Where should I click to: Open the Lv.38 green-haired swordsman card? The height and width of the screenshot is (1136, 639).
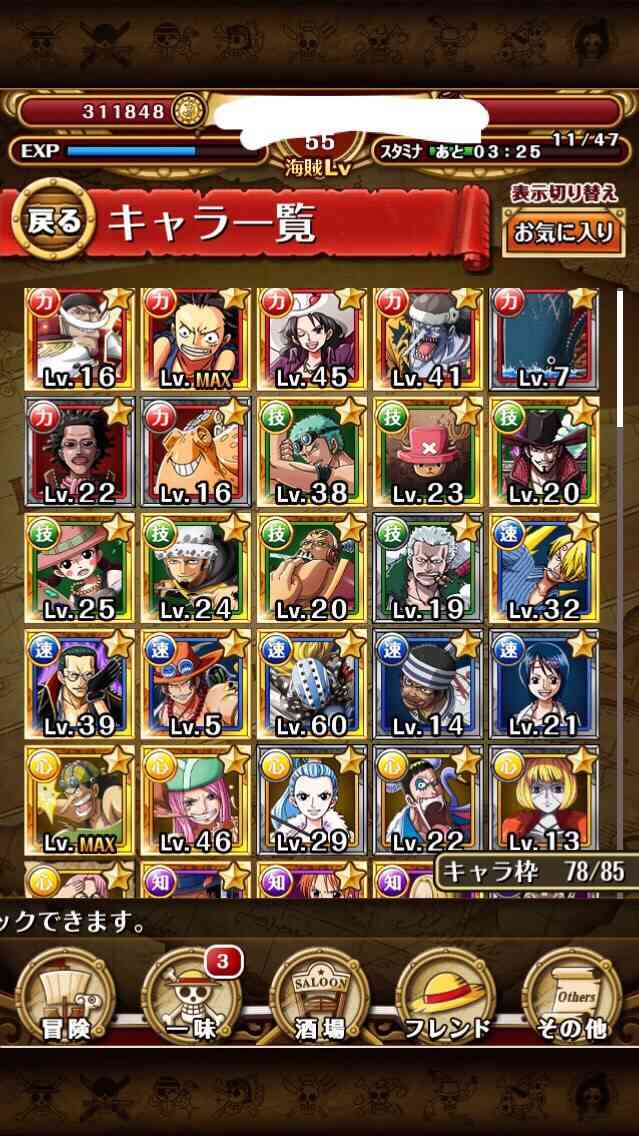coord(312,452)
